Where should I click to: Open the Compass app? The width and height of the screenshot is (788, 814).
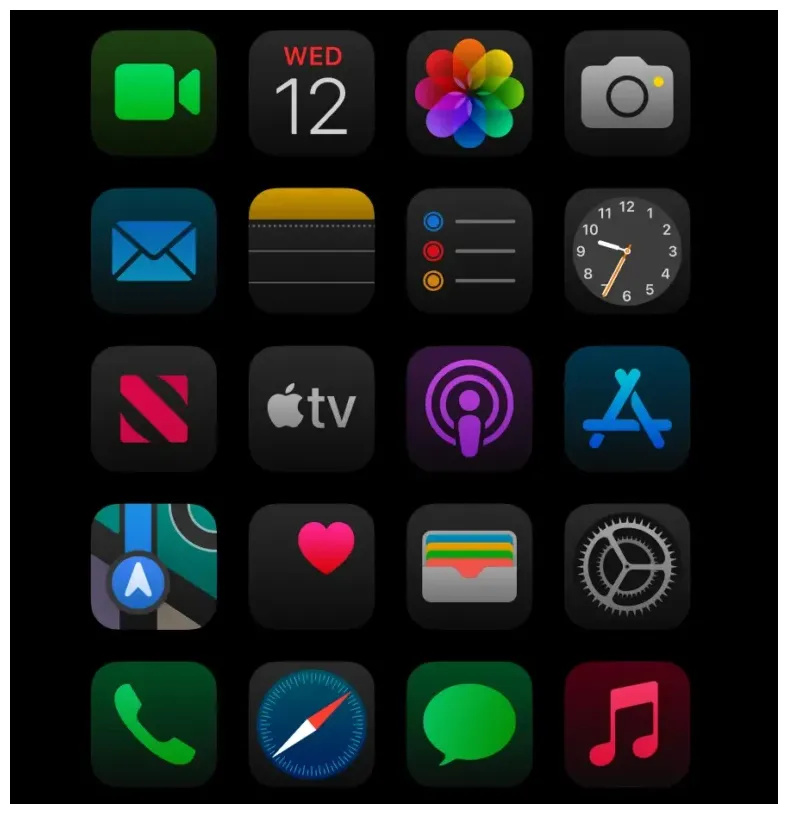(312, 722)
